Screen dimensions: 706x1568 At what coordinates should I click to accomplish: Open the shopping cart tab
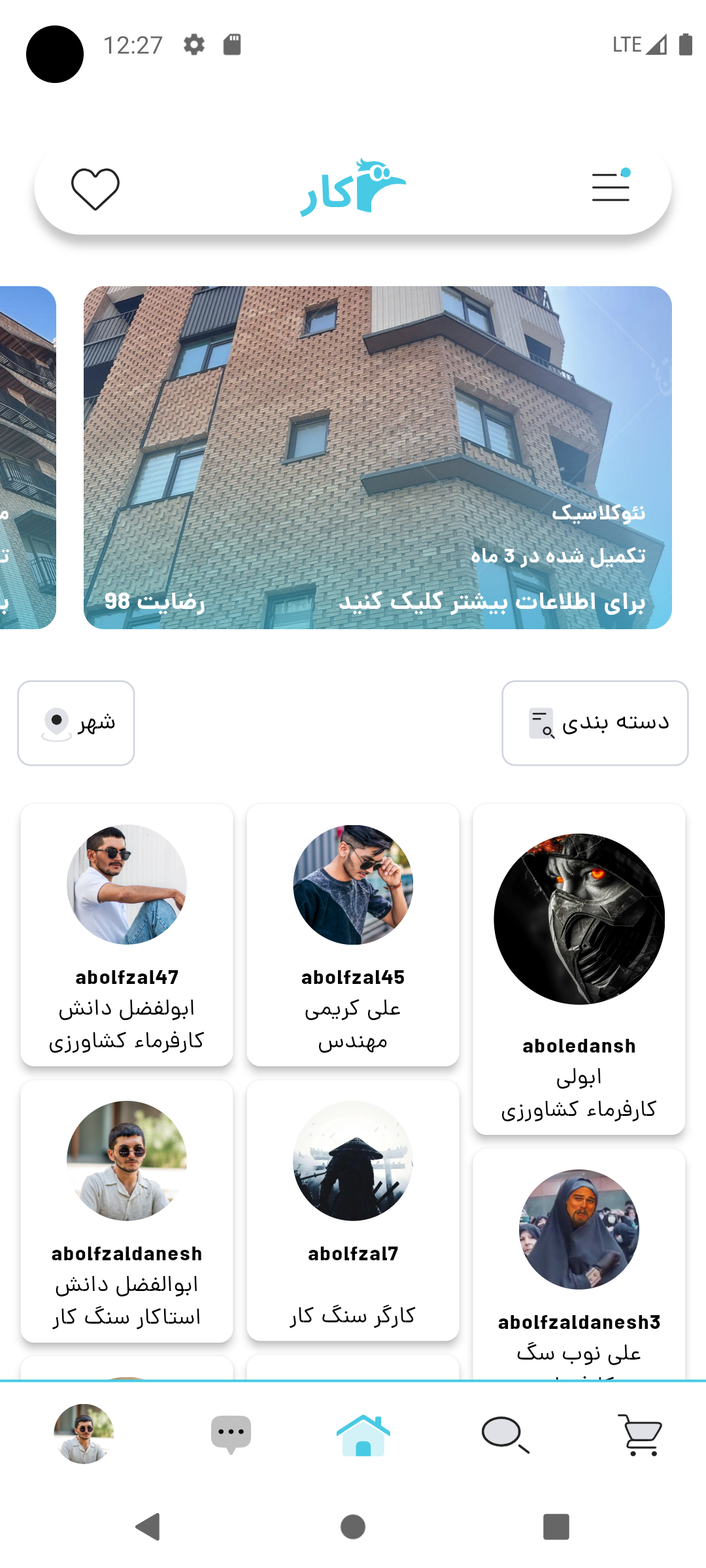click(x=641, y=1435)
